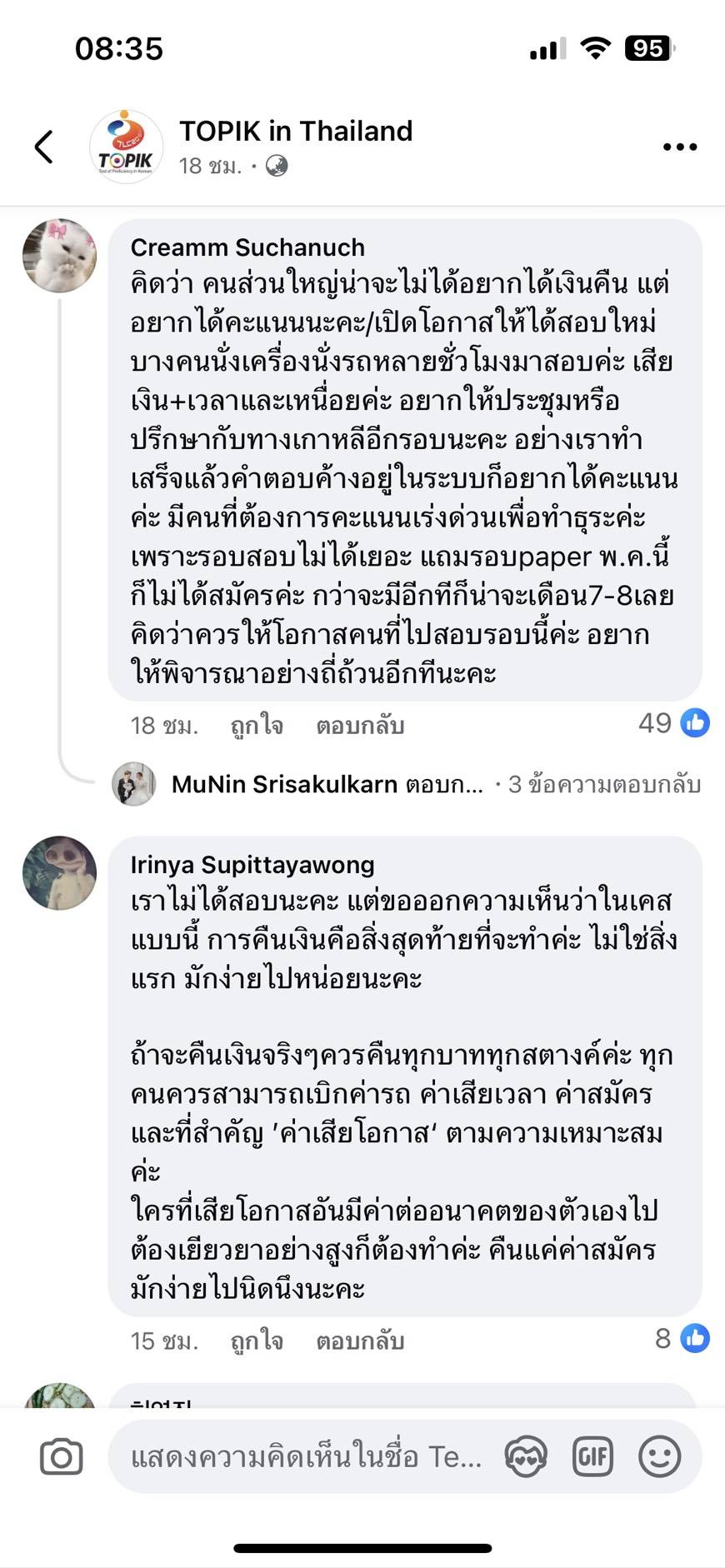Go back from the TOPIK in Thailand post
This screenshot has height=1568, width=725.
tap(44, 147)
